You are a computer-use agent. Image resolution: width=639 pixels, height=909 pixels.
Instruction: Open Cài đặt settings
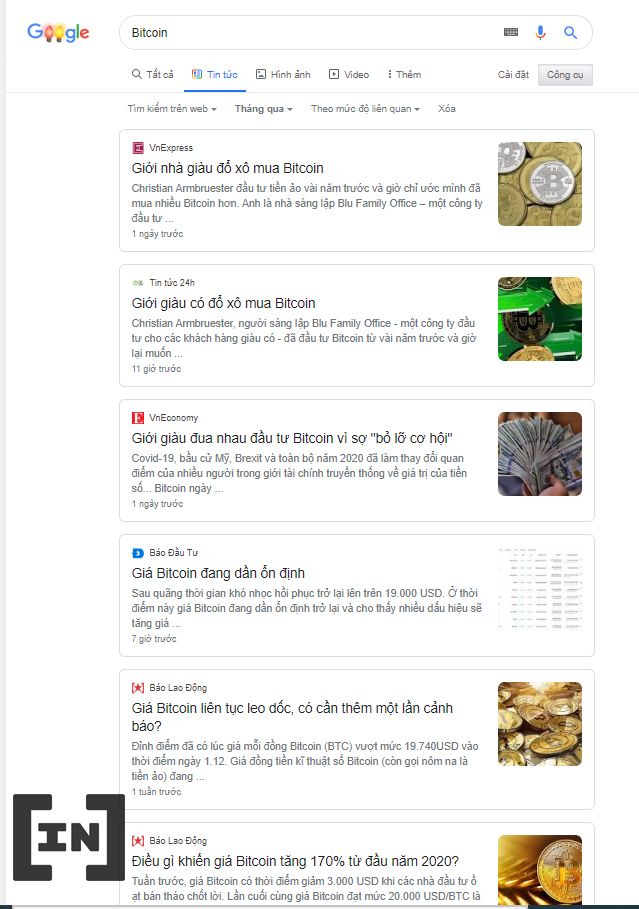[x=513, y=75]
